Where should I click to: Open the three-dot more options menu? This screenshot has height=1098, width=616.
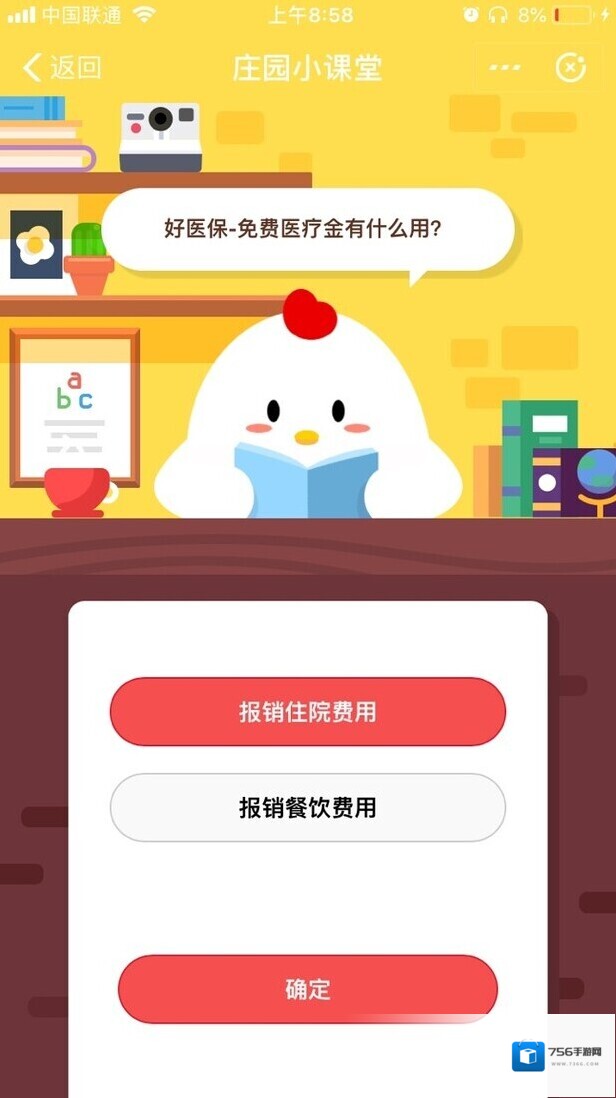coord(504,68)
